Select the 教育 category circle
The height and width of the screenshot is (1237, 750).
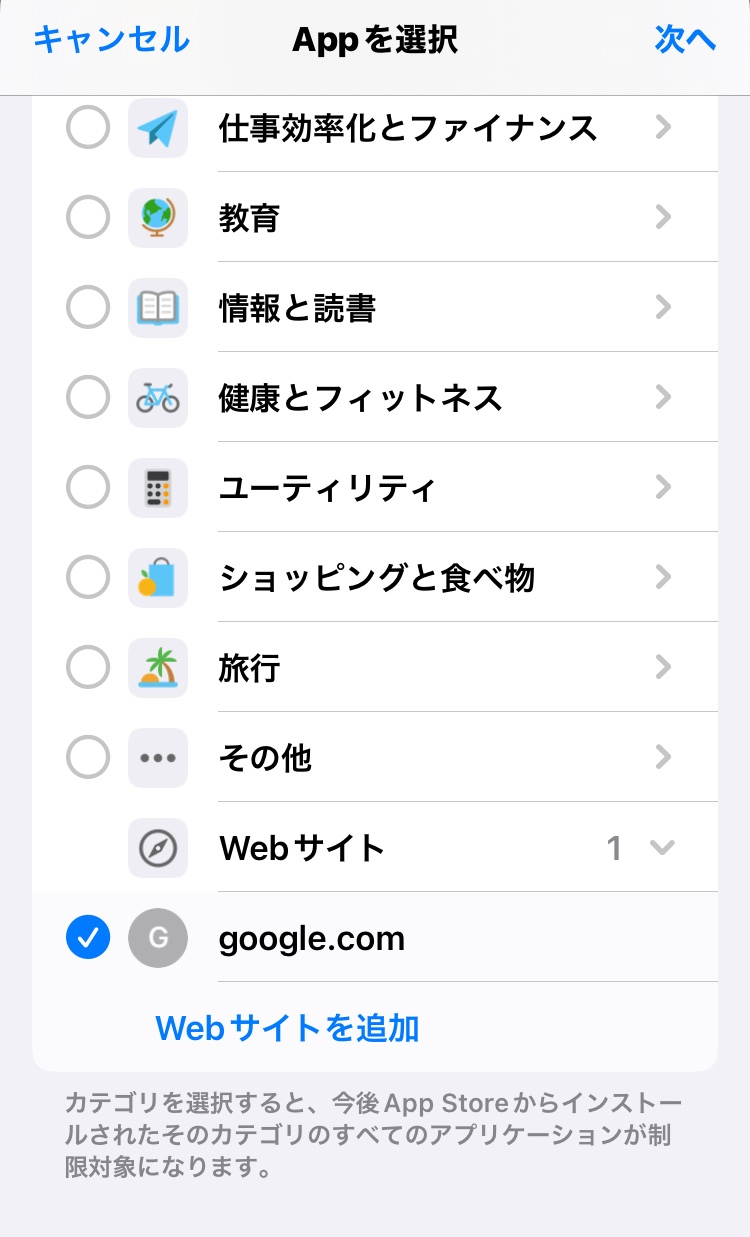tap(88, 218)
